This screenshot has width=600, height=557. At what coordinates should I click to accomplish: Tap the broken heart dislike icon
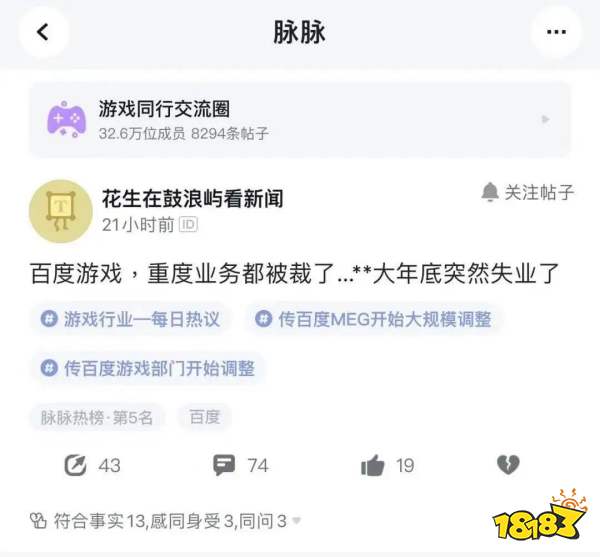[x=508, y=465]
